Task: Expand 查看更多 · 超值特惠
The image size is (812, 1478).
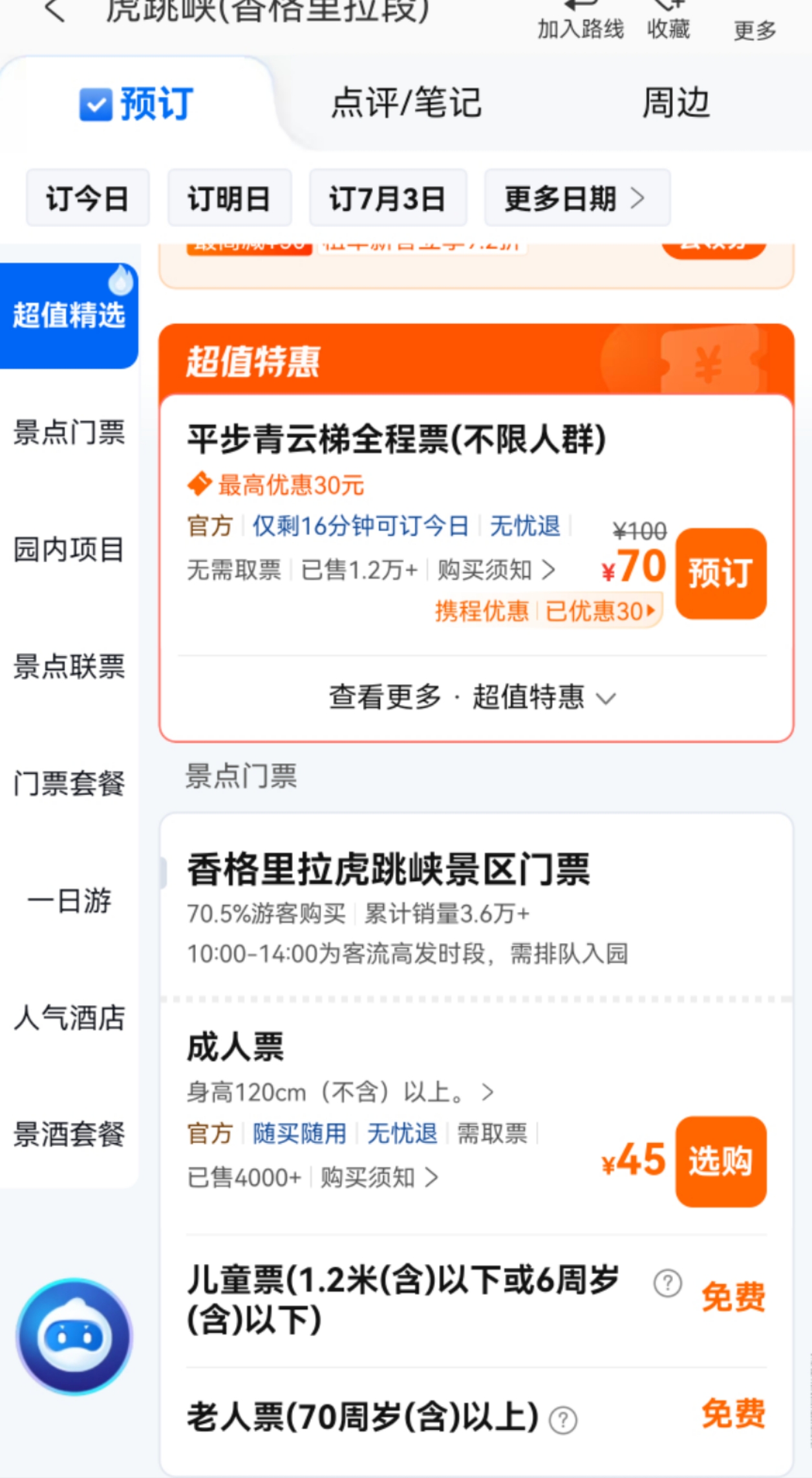Action: pos(473,697)
